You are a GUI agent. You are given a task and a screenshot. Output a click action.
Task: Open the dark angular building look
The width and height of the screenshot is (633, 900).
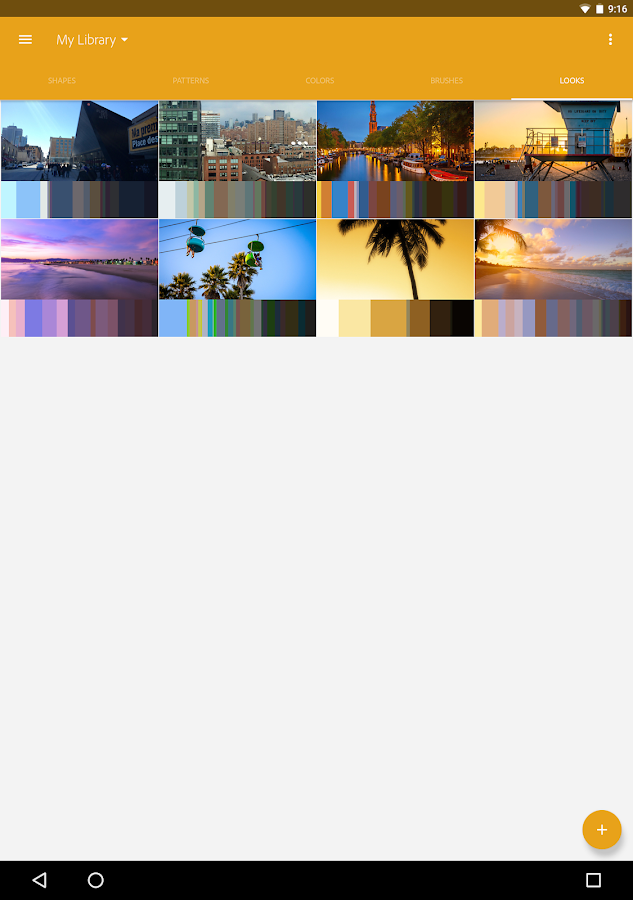[79, 159]
